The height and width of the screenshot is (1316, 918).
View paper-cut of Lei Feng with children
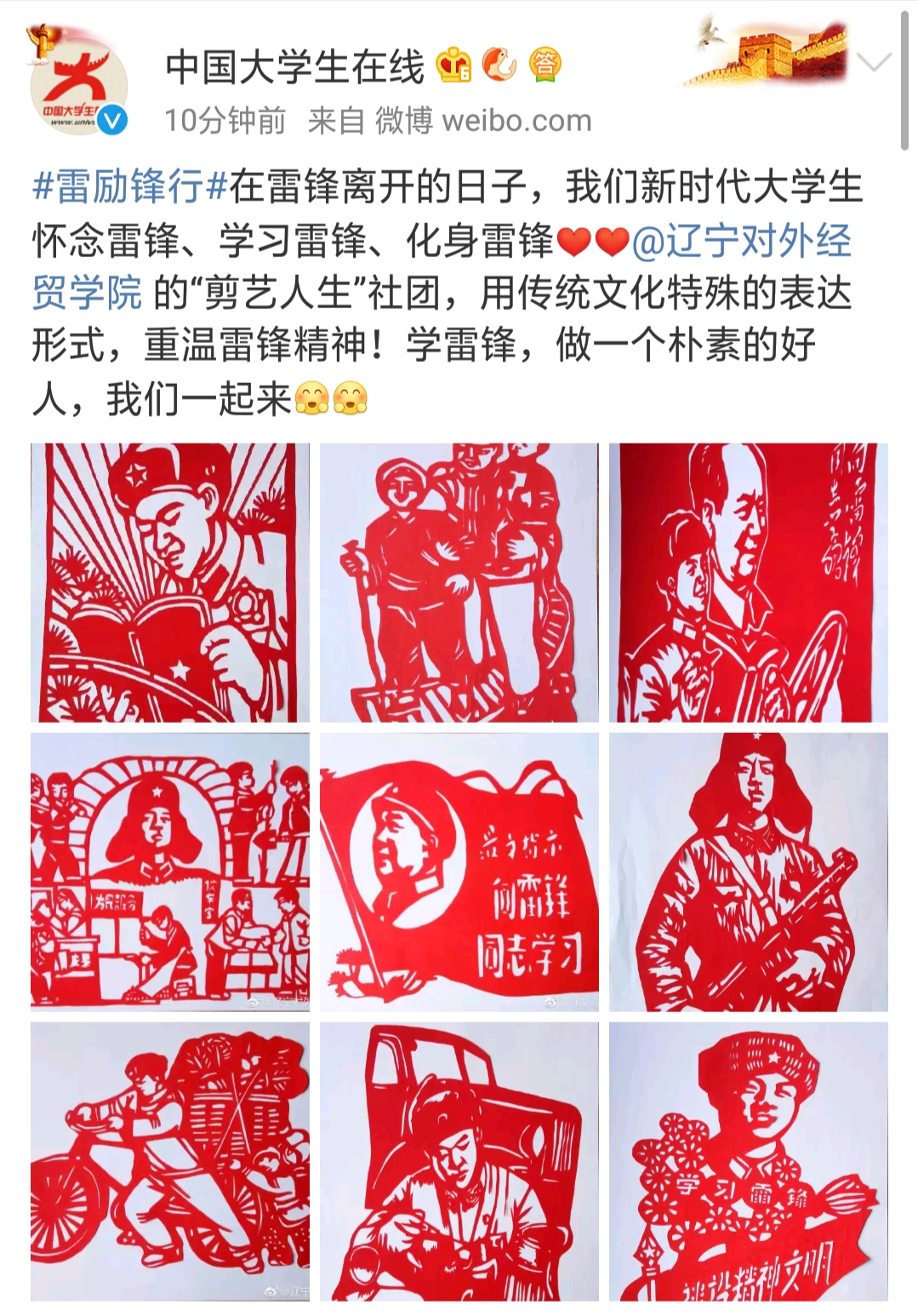(x=459, y=582)
